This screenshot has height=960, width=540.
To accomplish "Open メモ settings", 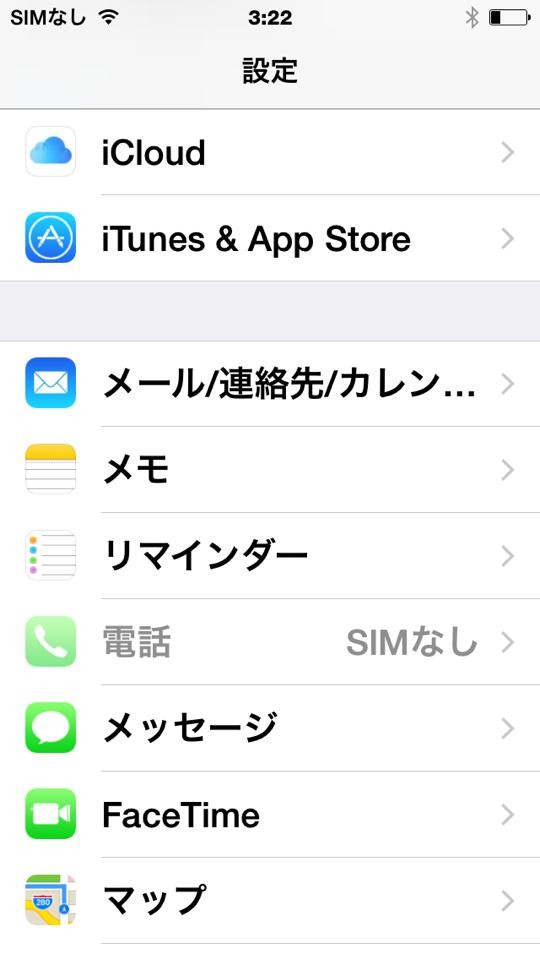I will tap(270, 470).
